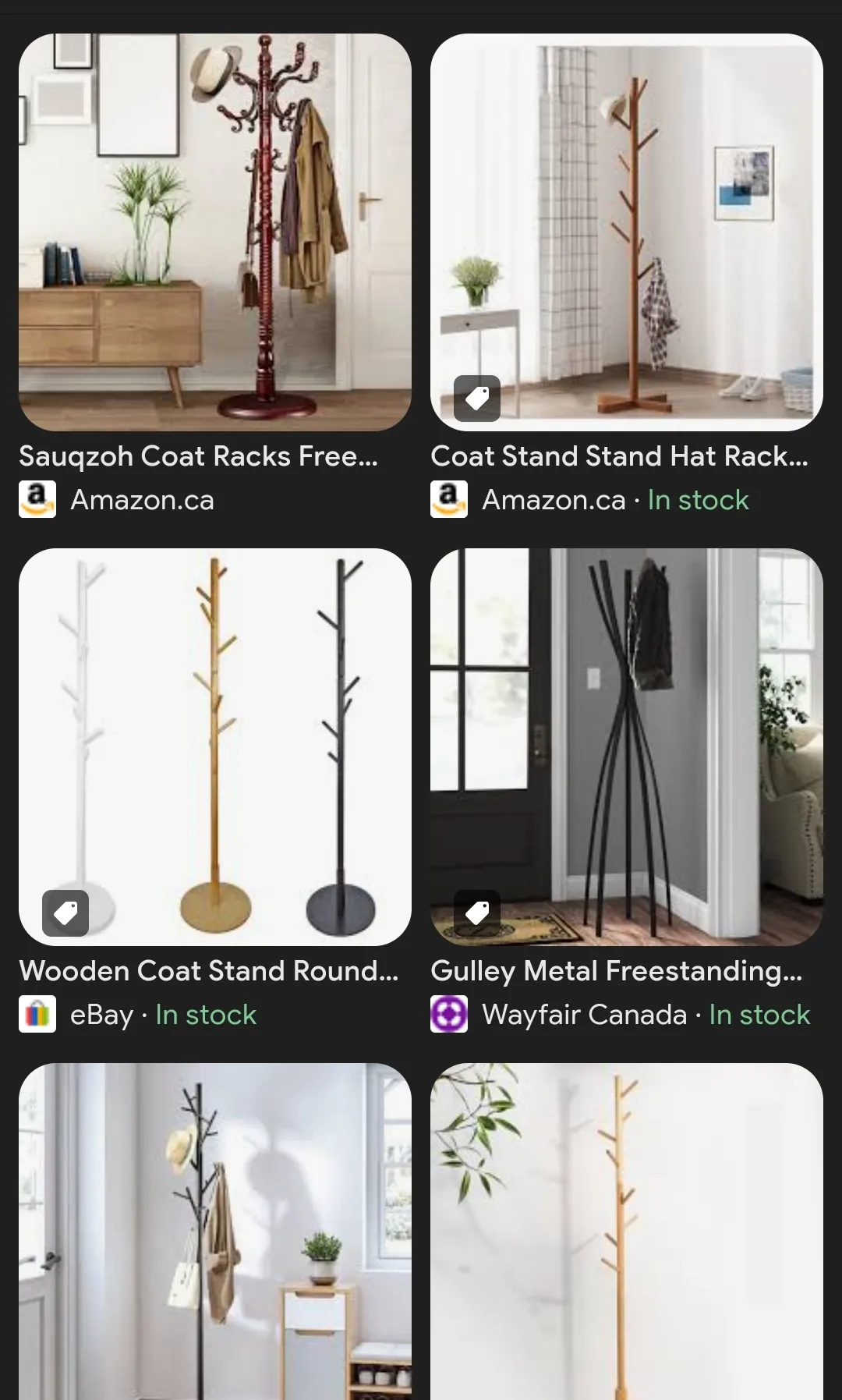Select the black coat rack with straw hat image
The height and width of the screenshot is (1400, 842).
pyautogui.click(x=214, y=1231)
